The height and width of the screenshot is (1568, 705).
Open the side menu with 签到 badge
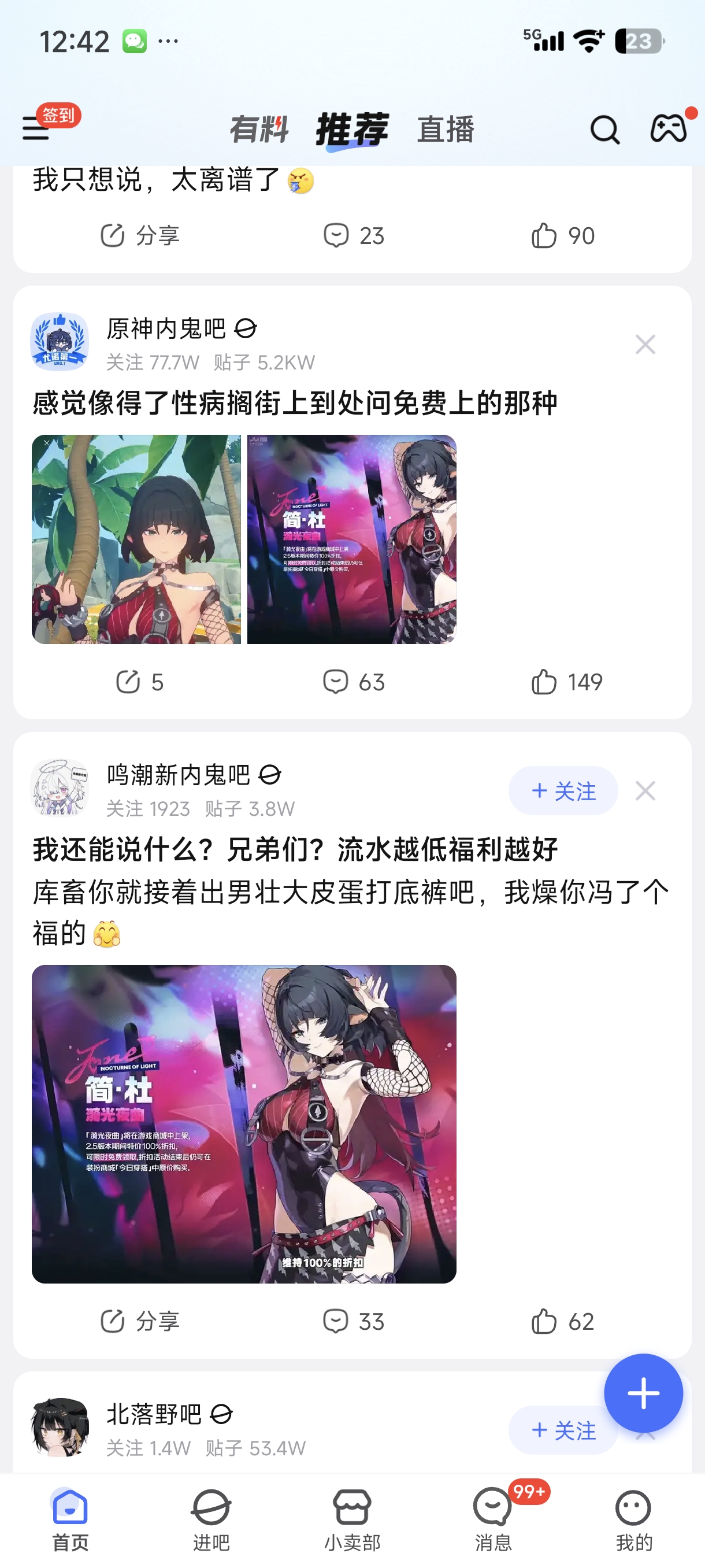pyautogui.click(x=36, y=128)
